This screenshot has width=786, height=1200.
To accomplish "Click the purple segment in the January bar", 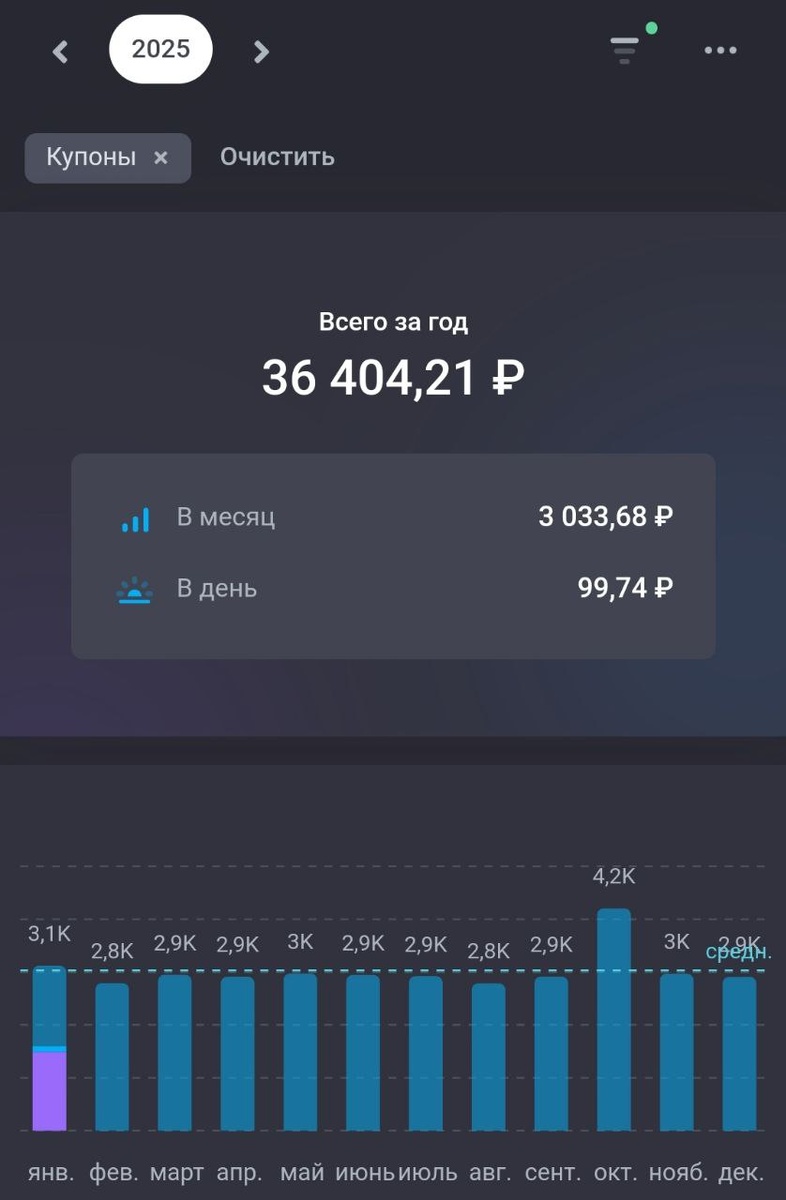I will click(48, 1090).
